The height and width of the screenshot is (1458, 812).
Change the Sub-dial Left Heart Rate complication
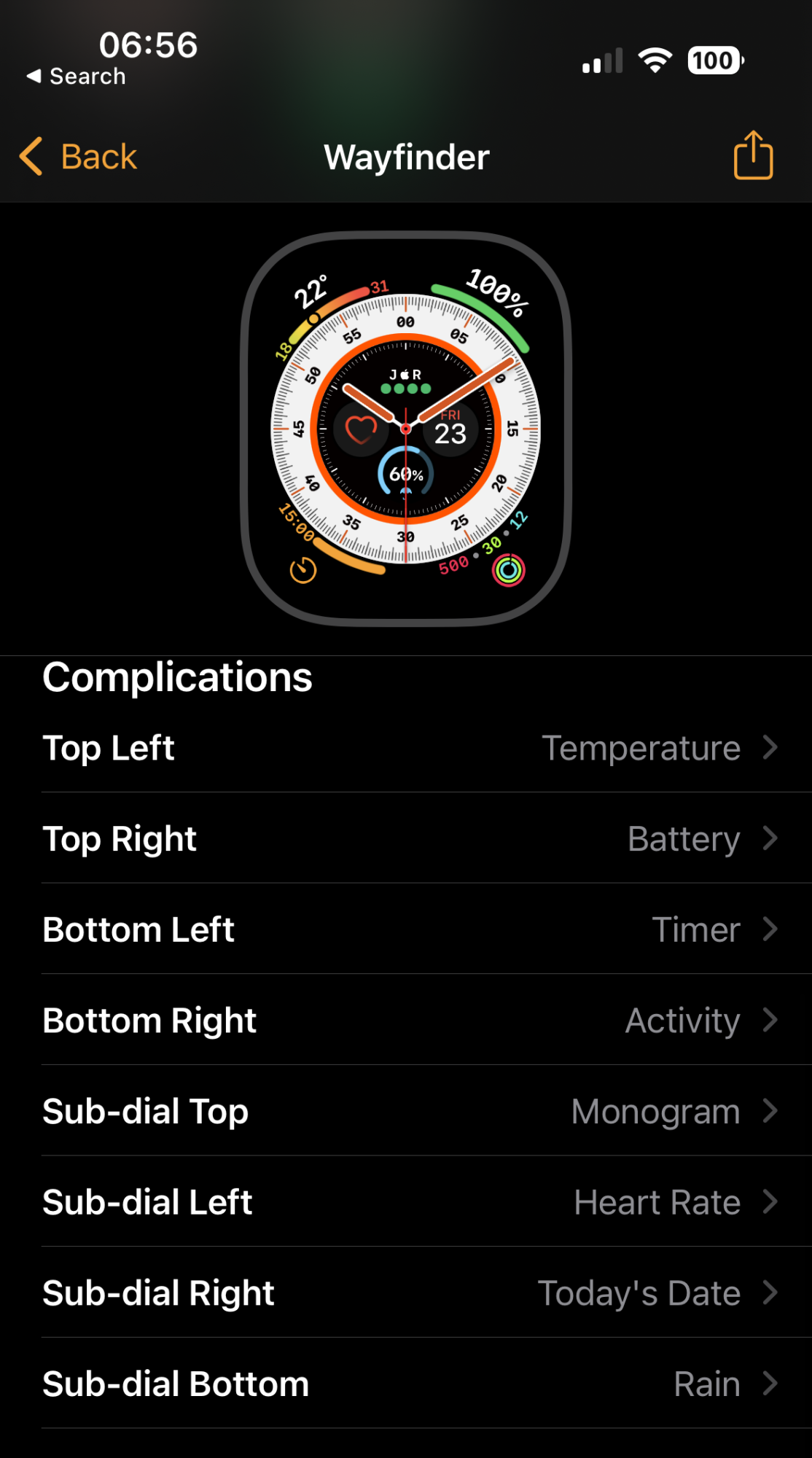tap(408, 1202)
